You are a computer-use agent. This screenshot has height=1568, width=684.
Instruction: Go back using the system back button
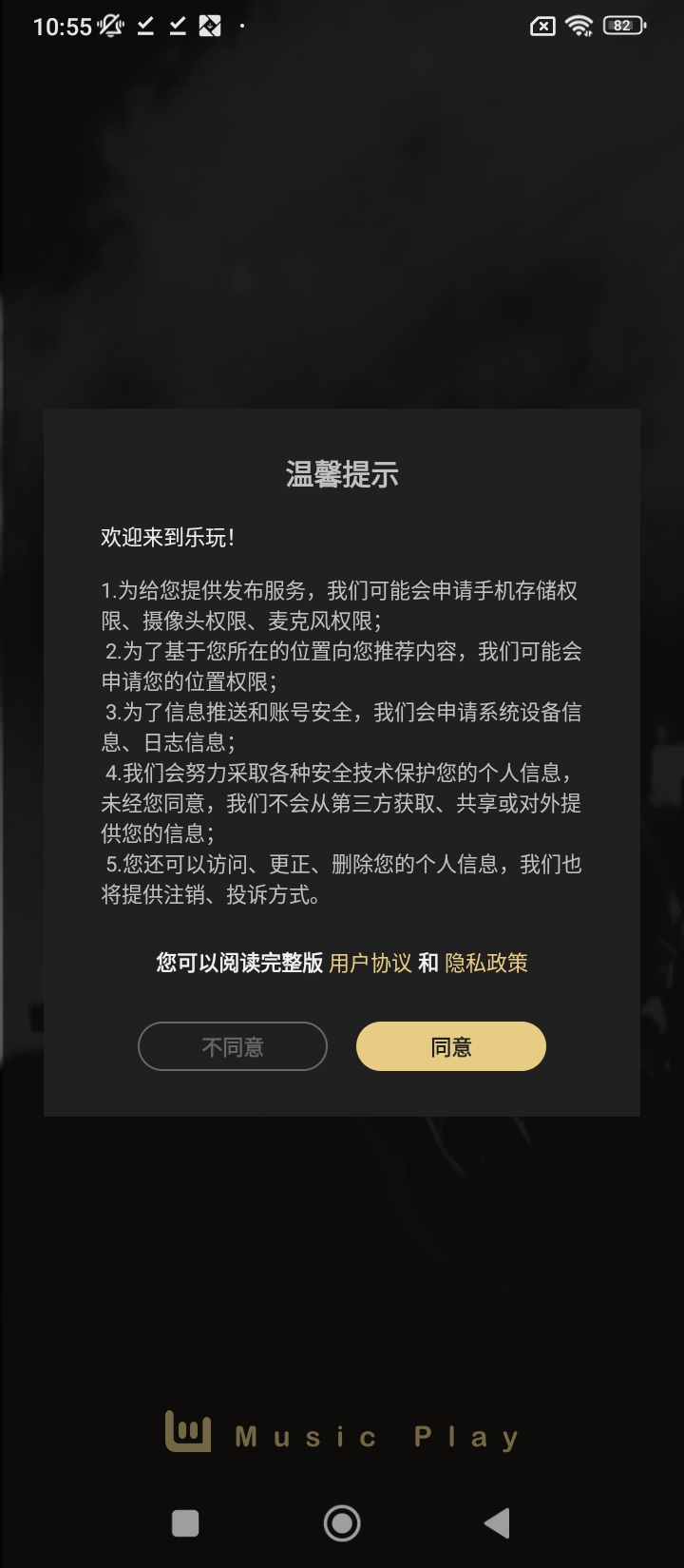click(x=497, y=1523)
